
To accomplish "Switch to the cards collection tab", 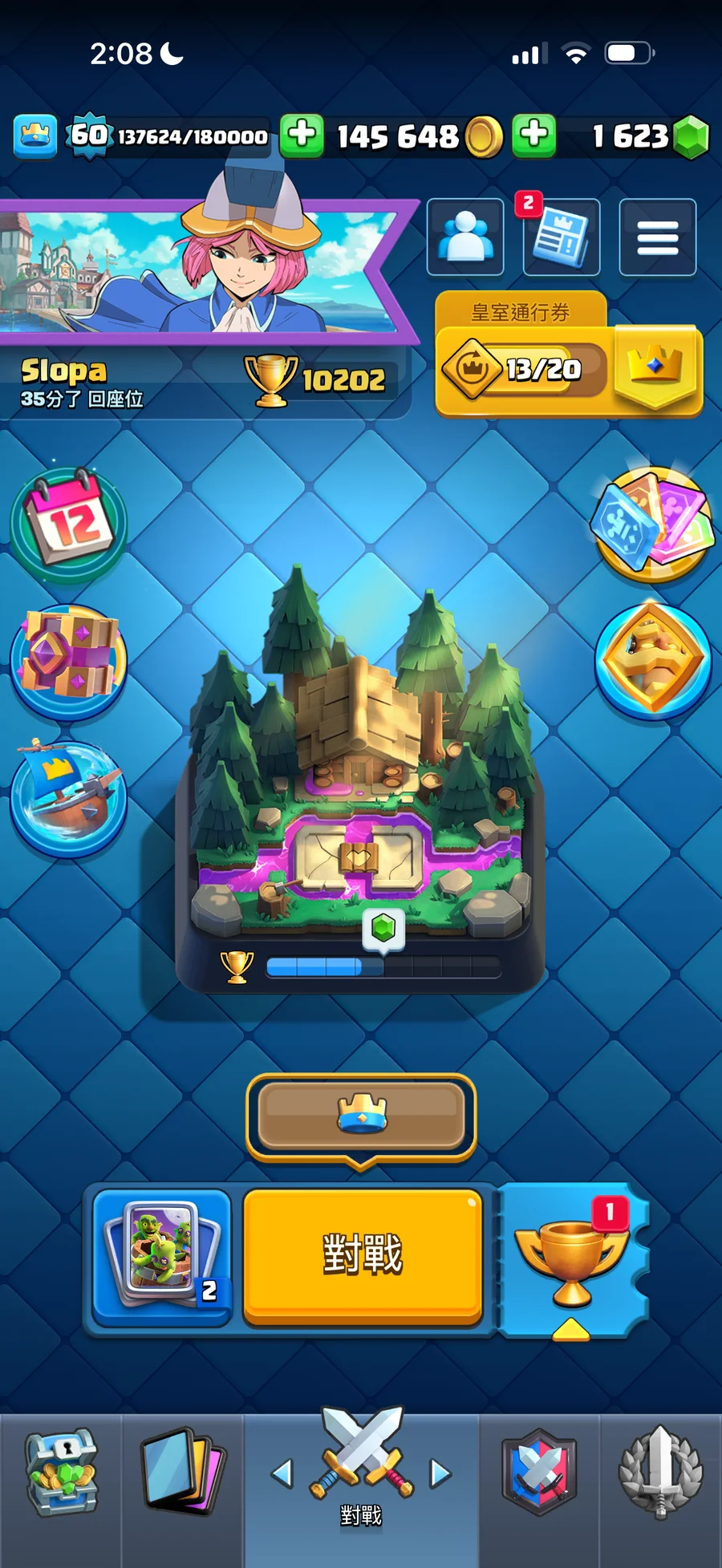I will coord(182,1473).
